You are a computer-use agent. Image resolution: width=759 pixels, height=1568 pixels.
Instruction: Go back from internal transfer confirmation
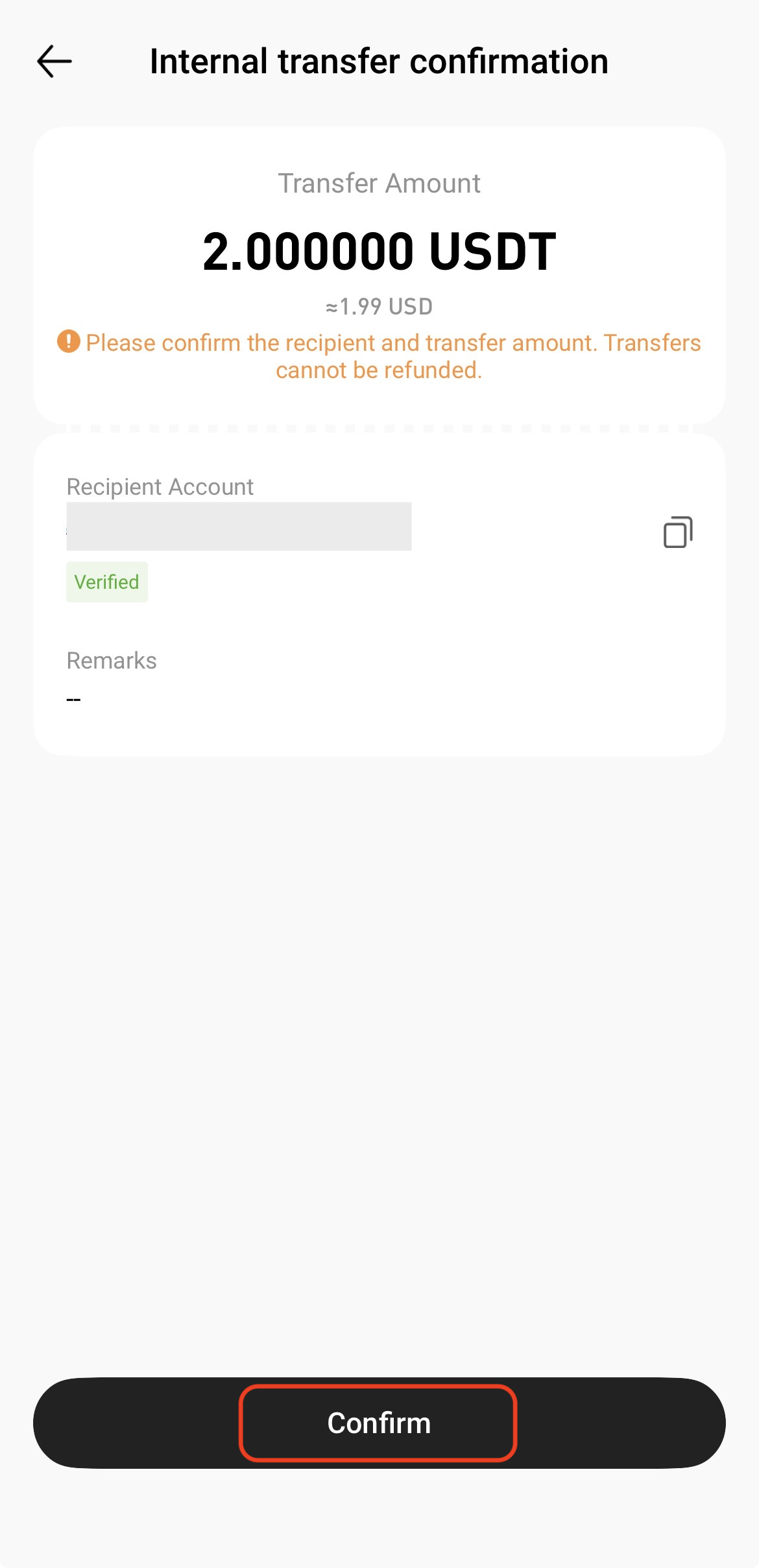coord(54,62)
